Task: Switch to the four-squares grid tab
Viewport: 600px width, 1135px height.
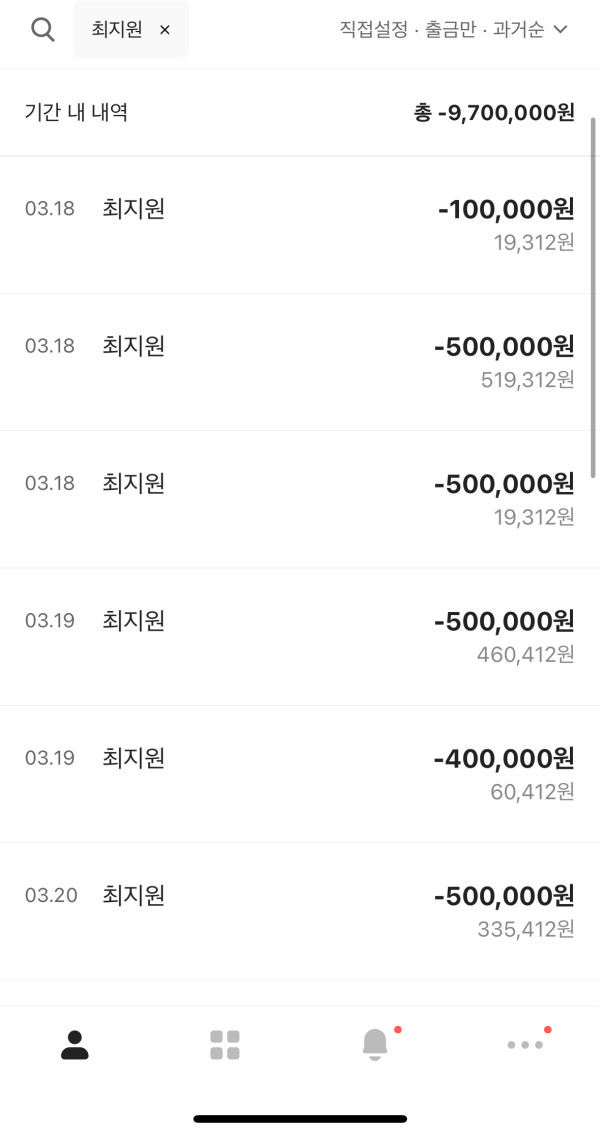Action: coord(224,1045)
